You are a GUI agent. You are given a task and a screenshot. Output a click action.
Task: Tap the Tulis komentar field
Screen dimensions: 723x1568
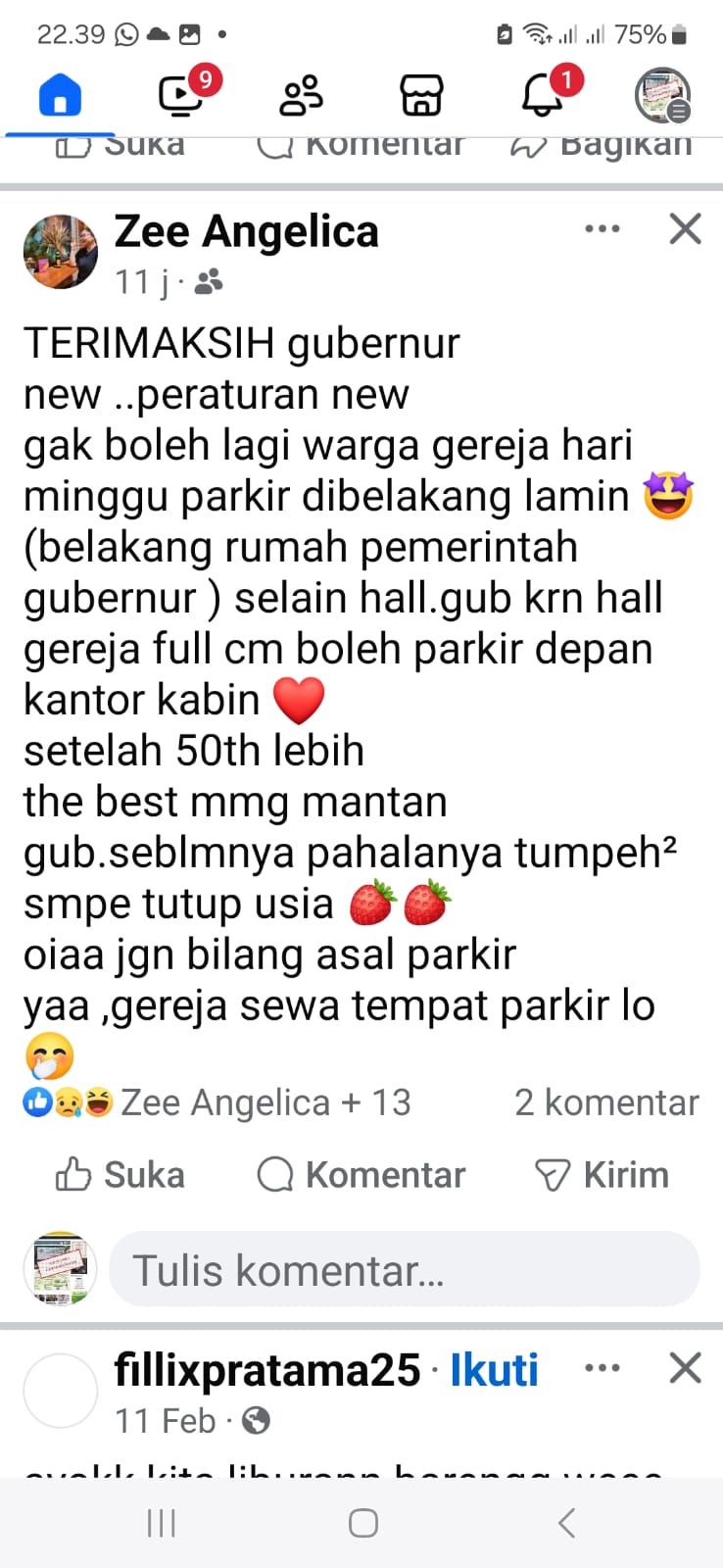tap(404, 1270)
